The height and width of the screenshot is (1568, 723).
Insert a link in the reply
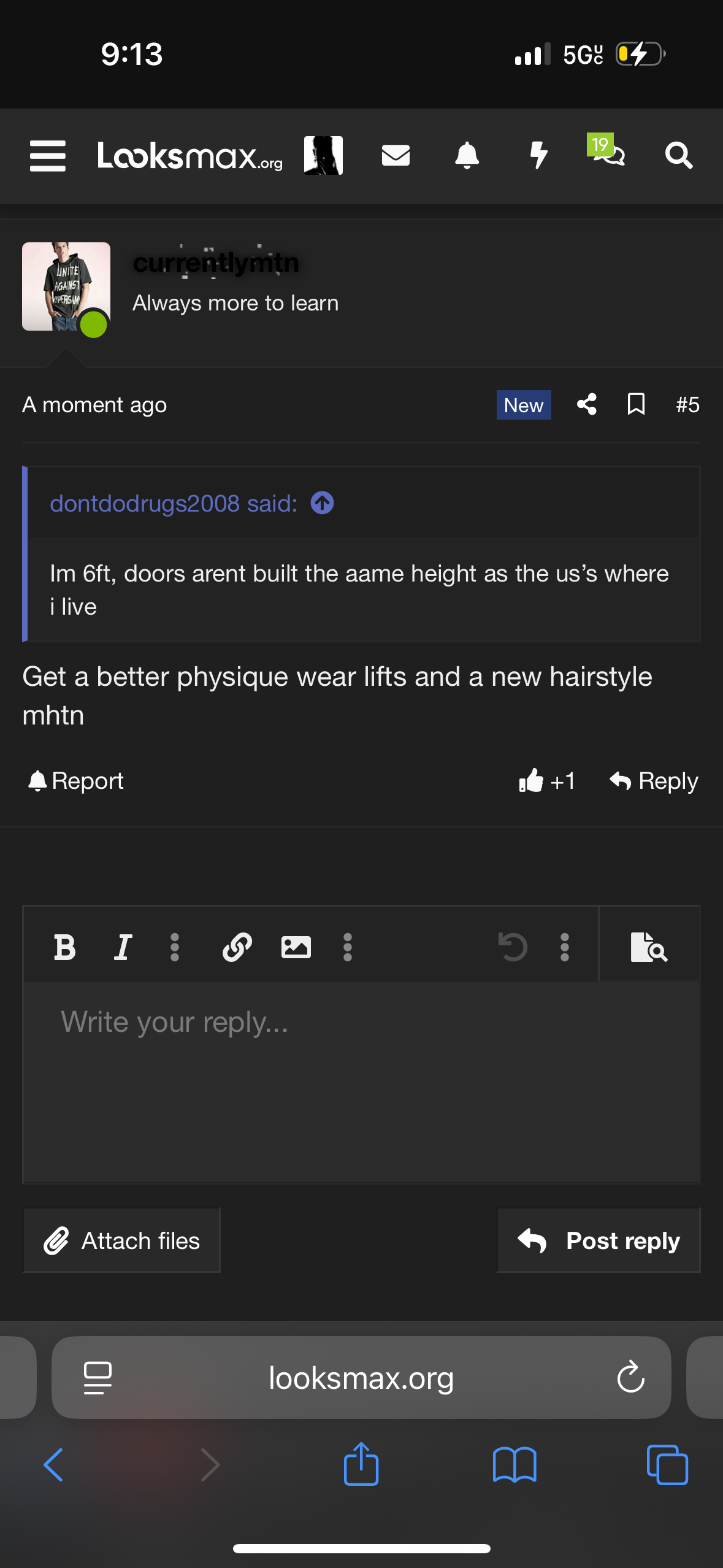click(x=237, y=947)
